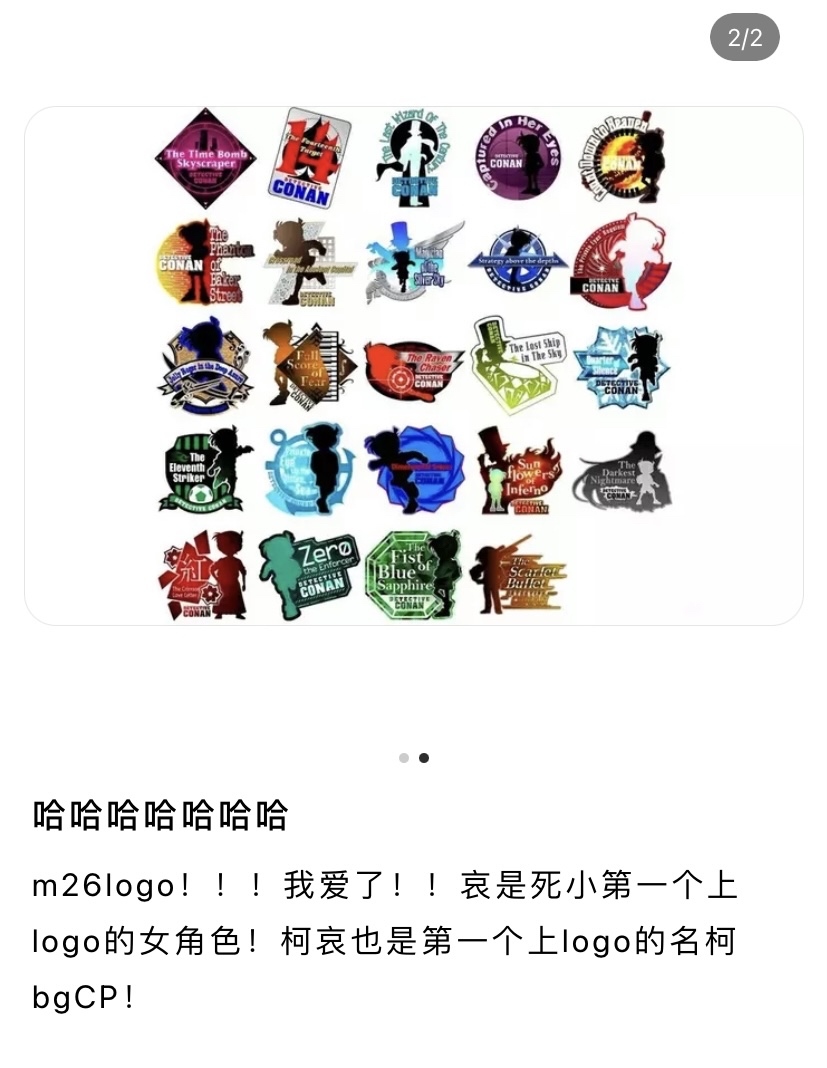Select the Countdown to Heaven logo
Screen dimensions: 827x1068
point(622,158)
